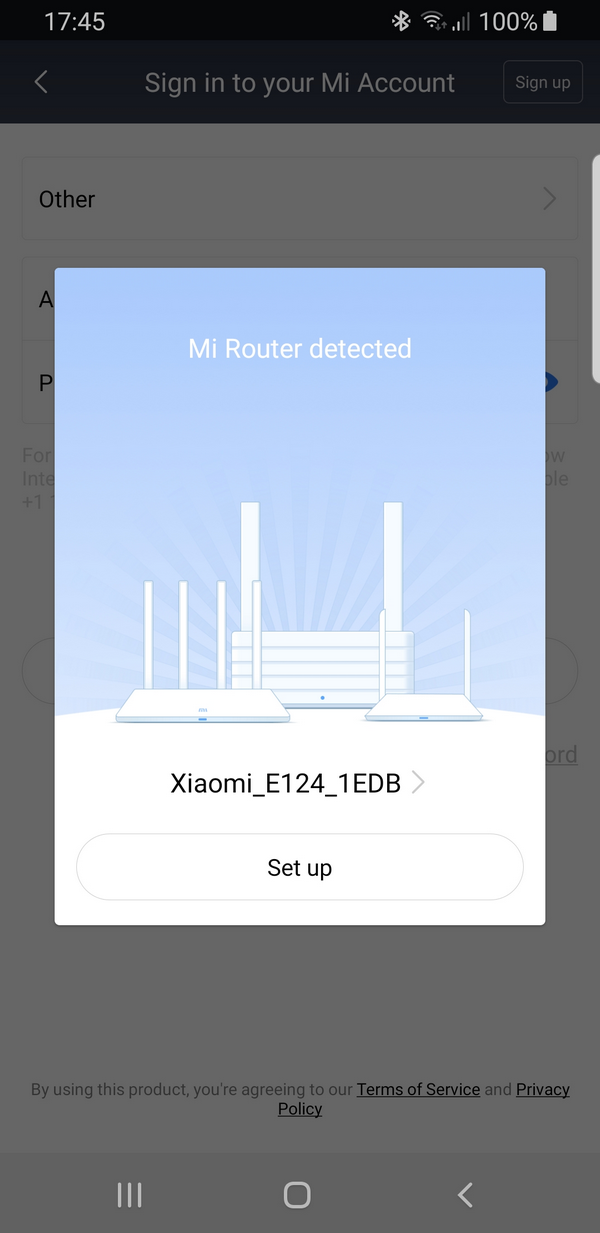600x1233 pixels.
Task: Go back with the header arrow
Action: click(x=41, y=82)
